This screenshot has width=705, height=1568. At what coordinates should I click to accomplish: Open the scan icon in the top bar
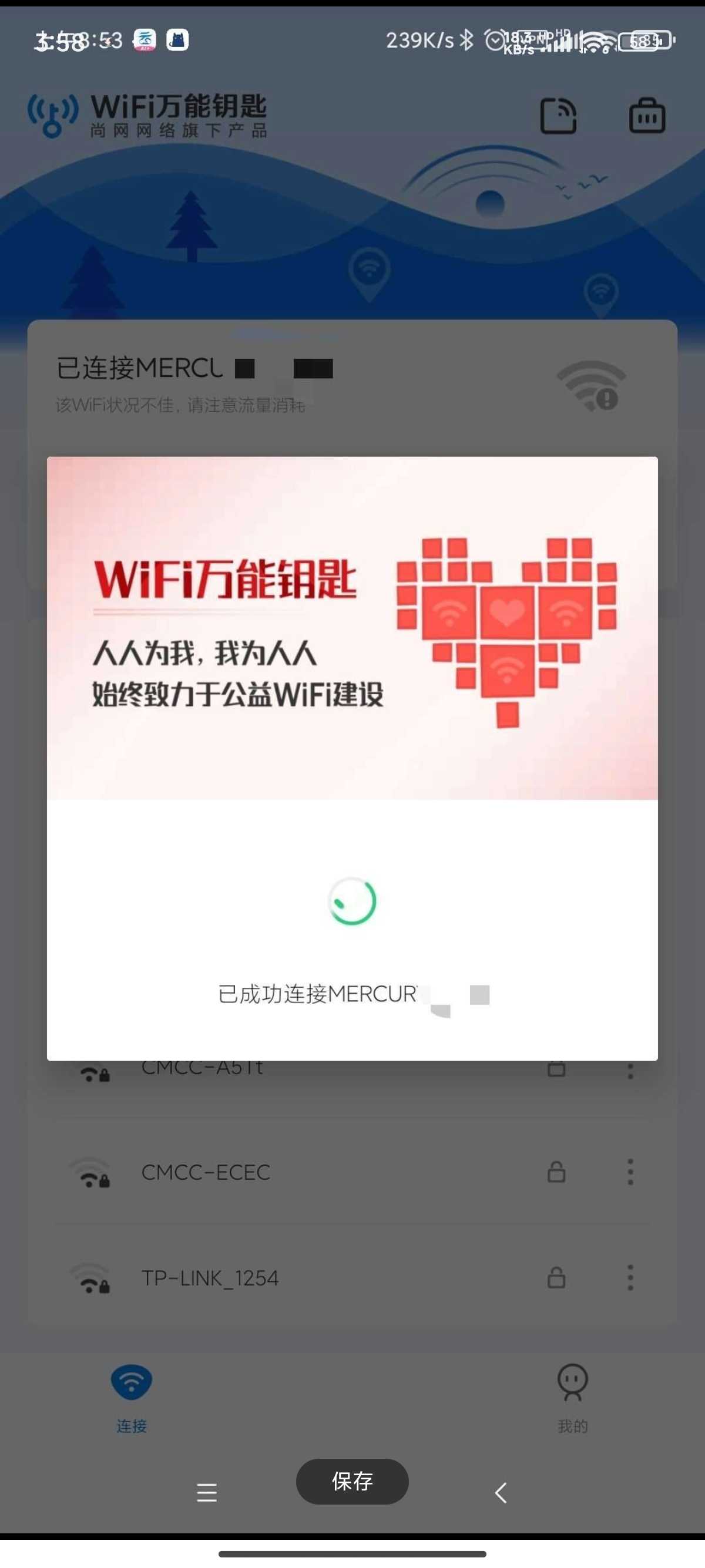pos(558,115)
